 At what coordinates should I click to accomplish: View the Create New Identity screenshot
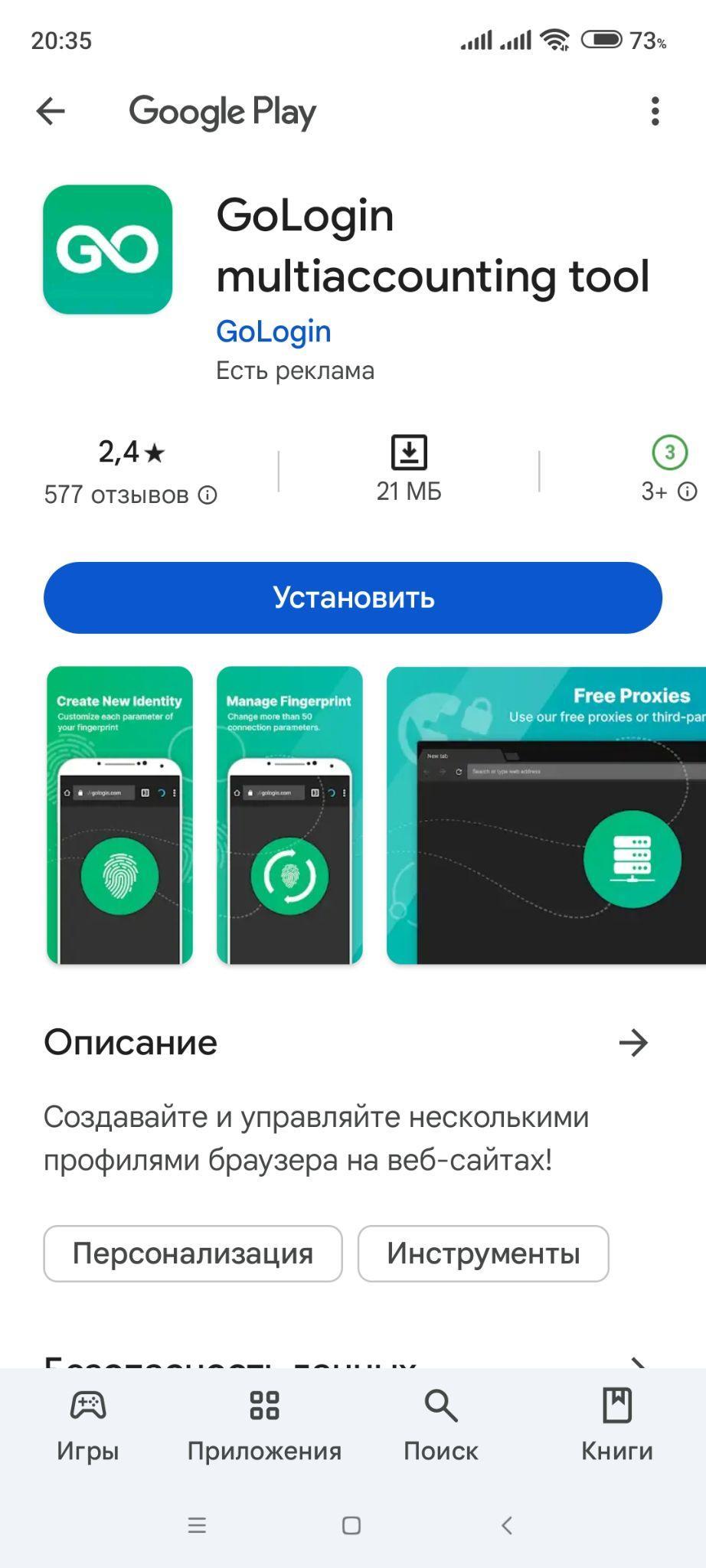pos(119,815)
